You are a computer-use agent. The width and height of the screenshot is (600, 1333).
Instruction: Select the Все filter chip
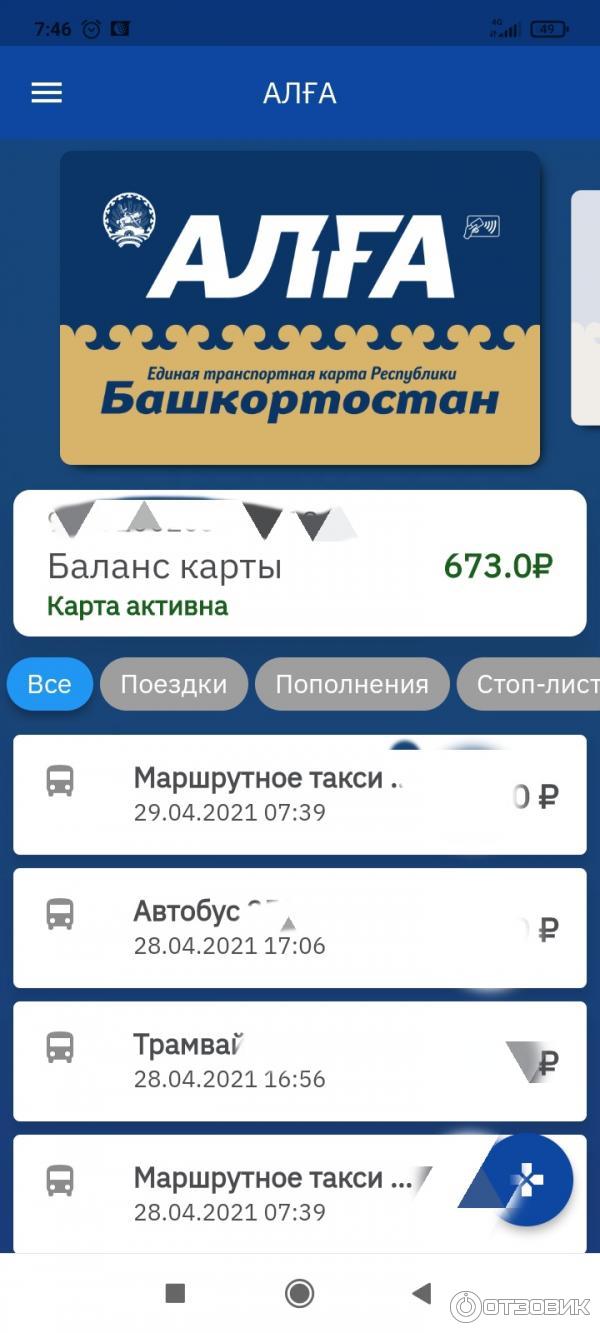tap(50, 685)
